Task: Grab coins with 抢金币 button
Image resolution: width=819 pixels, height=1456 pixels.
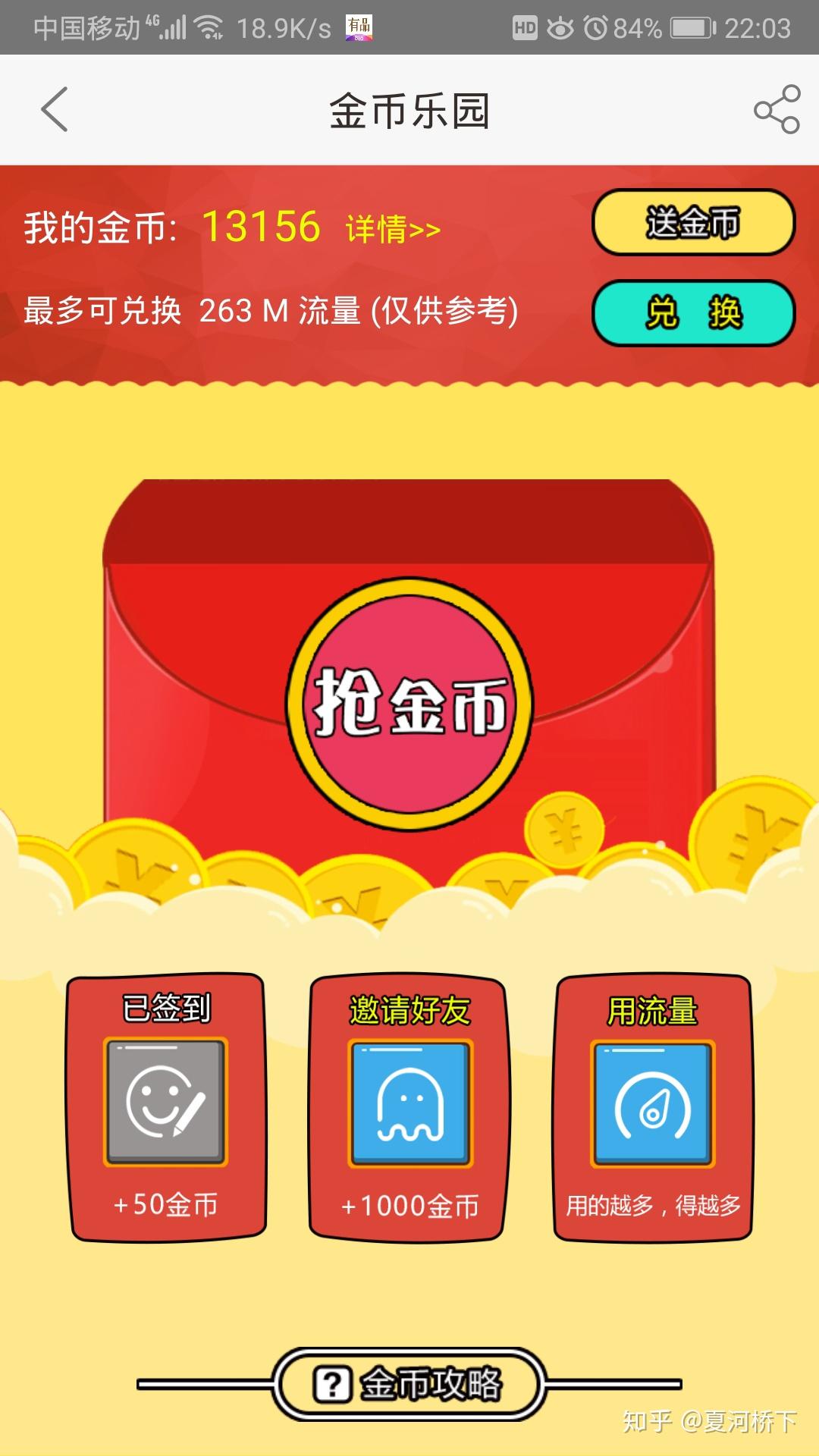Action: click(409, 705)
